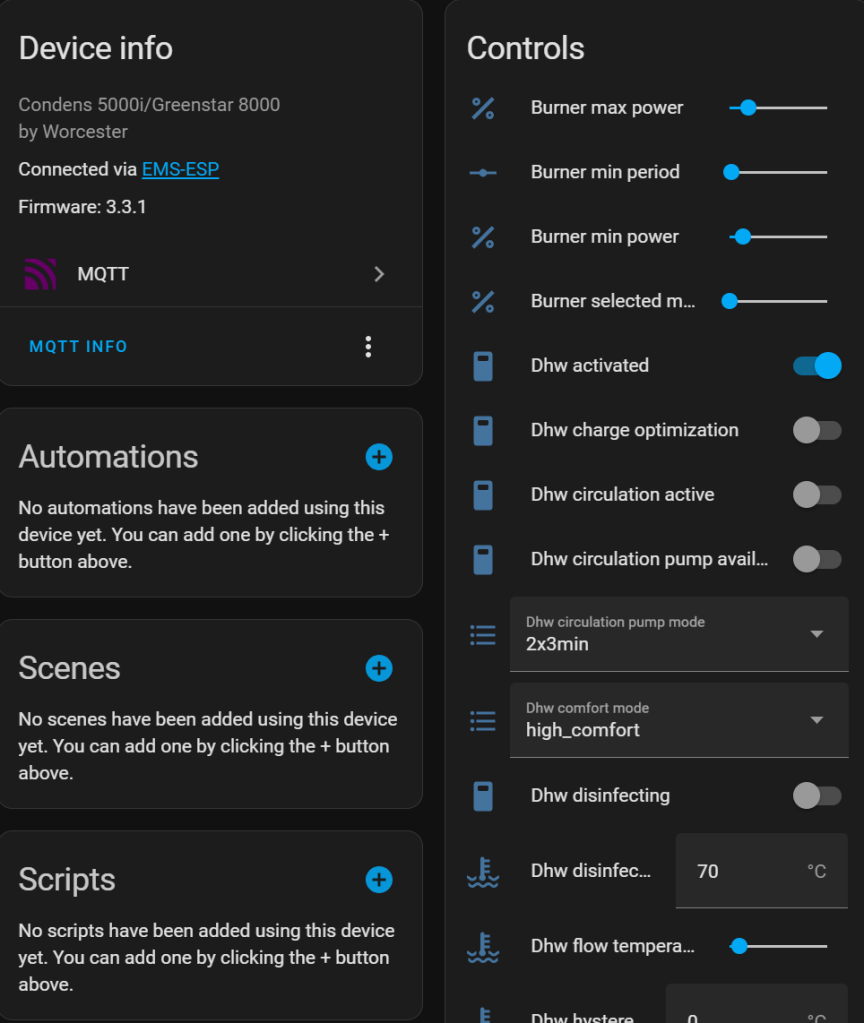The width and height of the screenshot is (864, 1023).
Task: Open the Dhw comfort mode dropdown
Action: (x=679, y=720)
